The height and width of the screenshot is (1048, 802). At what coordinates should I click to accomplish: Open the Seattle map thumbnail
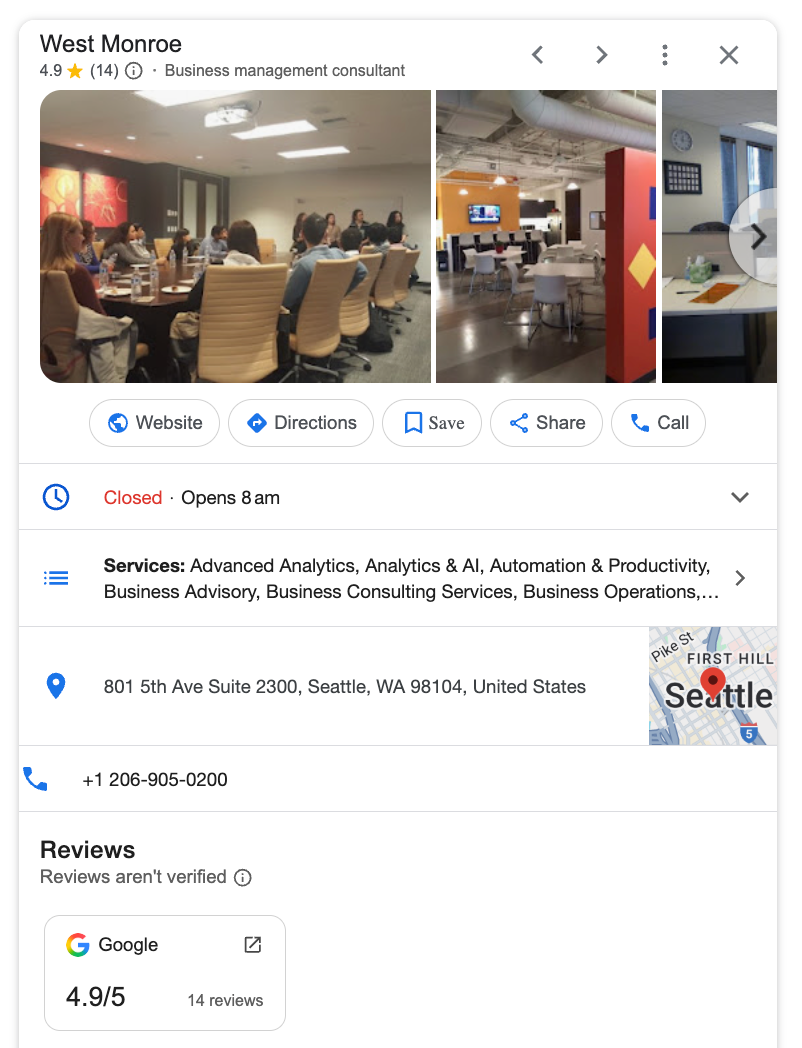(x=713, y=686)
